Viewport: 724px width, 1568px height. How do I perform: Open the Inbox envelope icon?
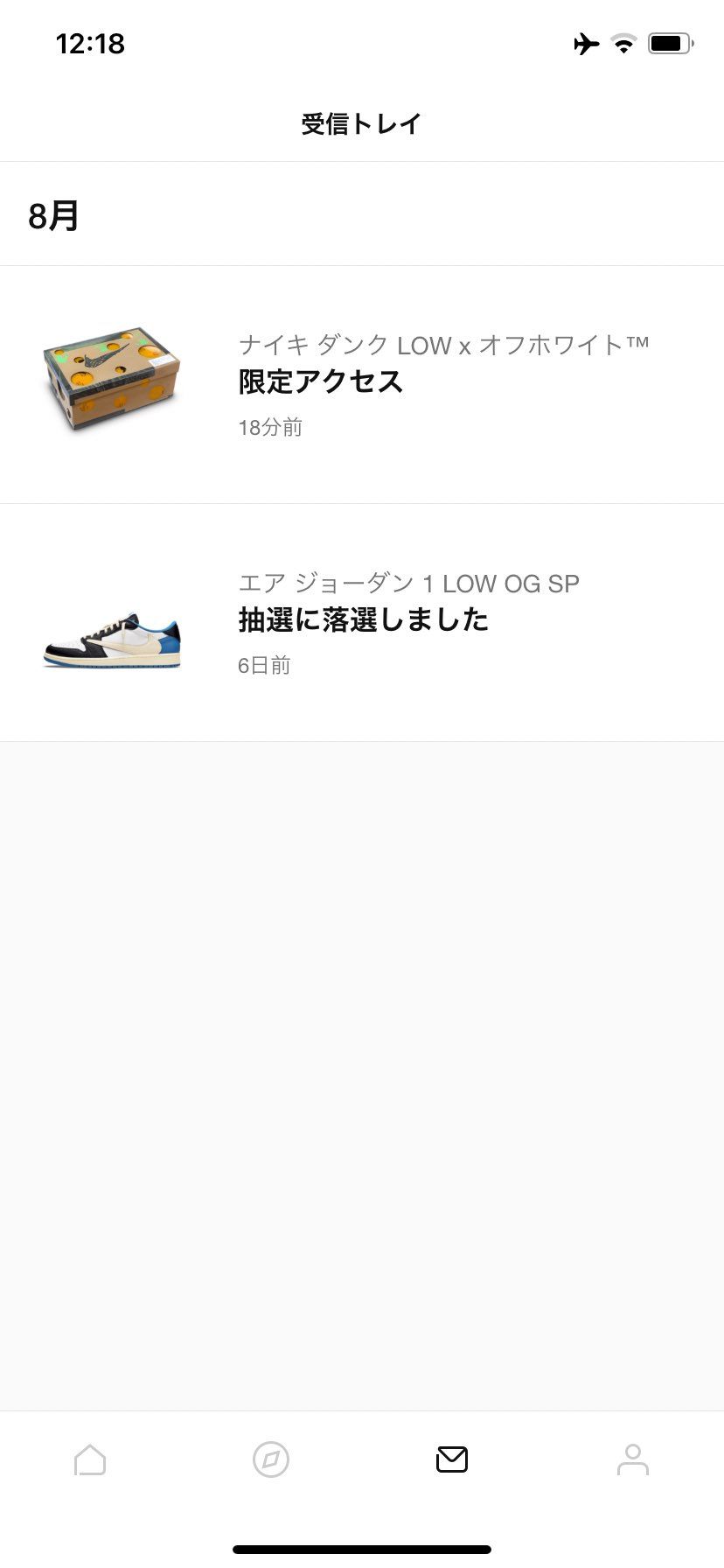point(451,1459)
